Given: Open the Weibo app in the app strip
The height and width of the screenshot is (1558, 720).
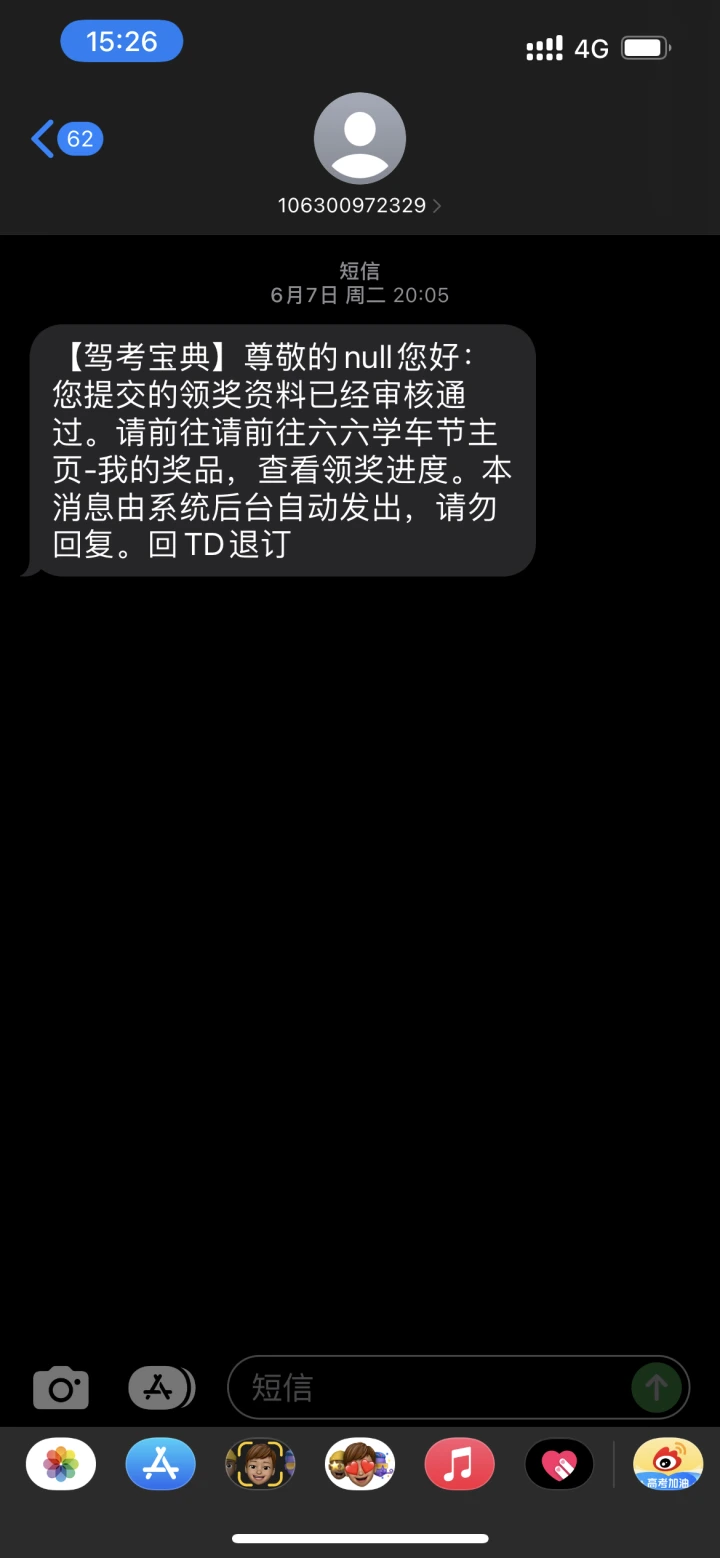Looking at the screenshot, I should click(x=667, y=1465).
